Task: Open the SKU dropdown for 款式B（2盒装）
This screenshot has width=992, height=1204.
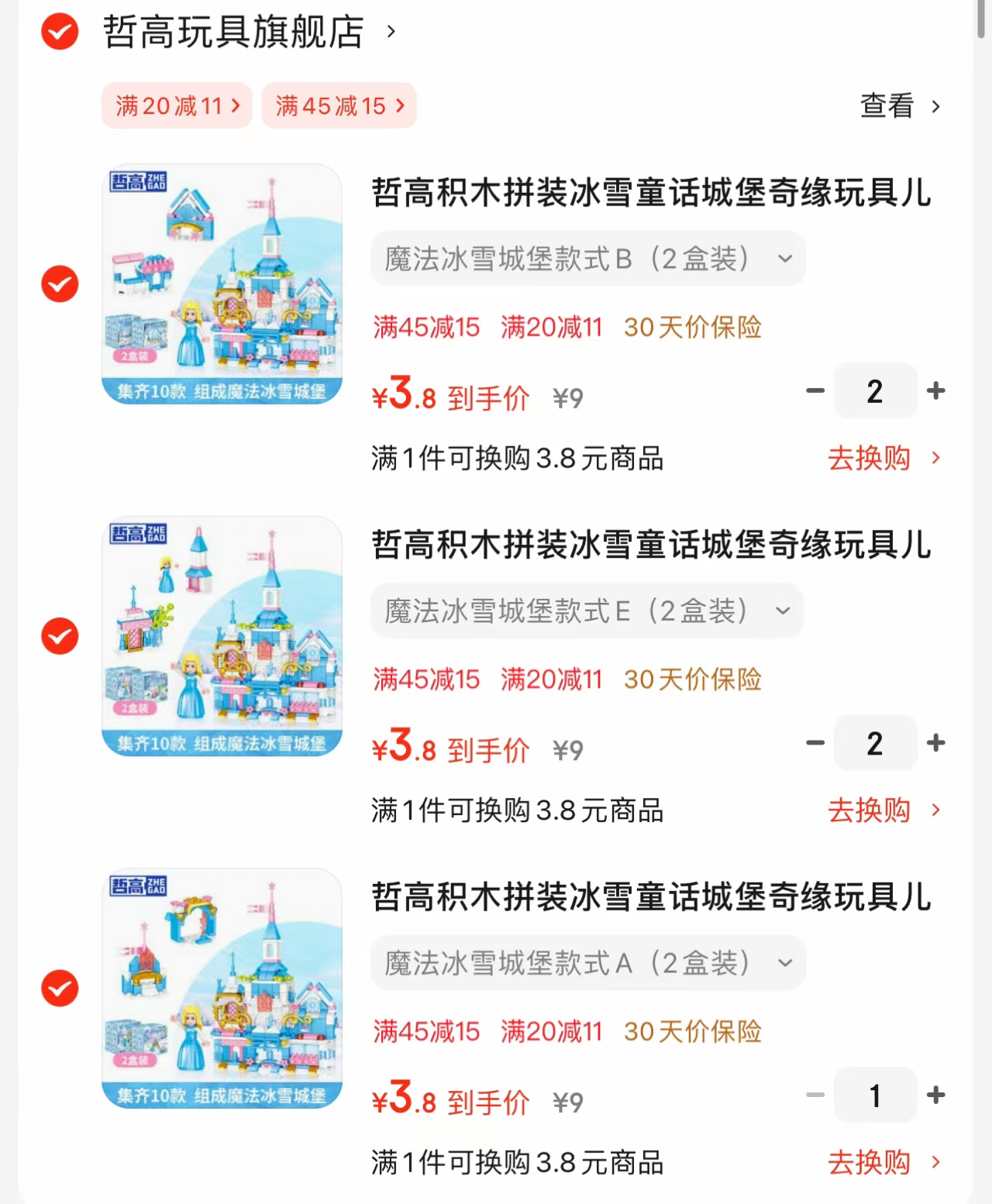Action: tap(587, 259)
